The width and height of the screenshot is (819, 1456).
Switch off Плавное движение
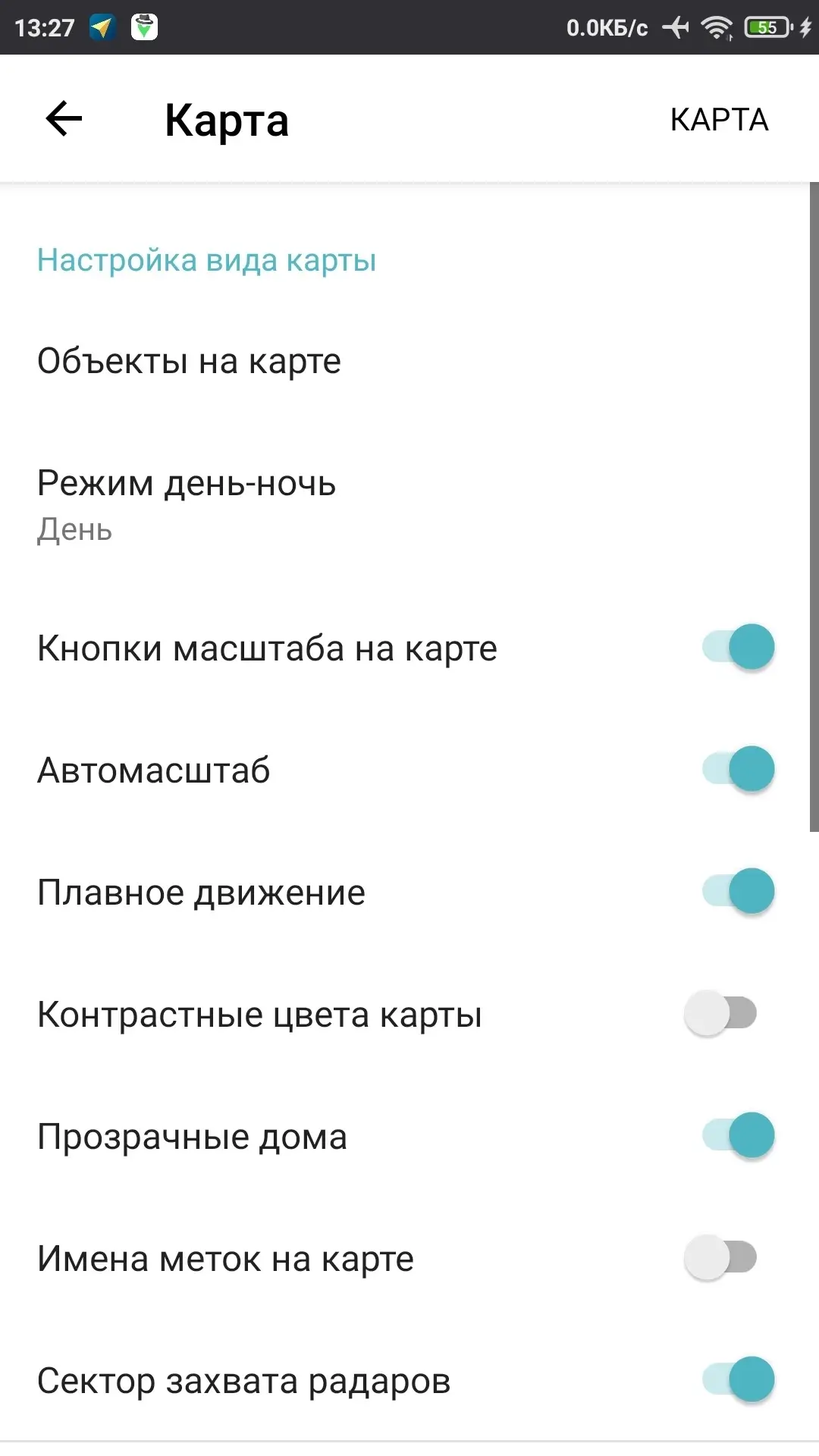point(738,892)
